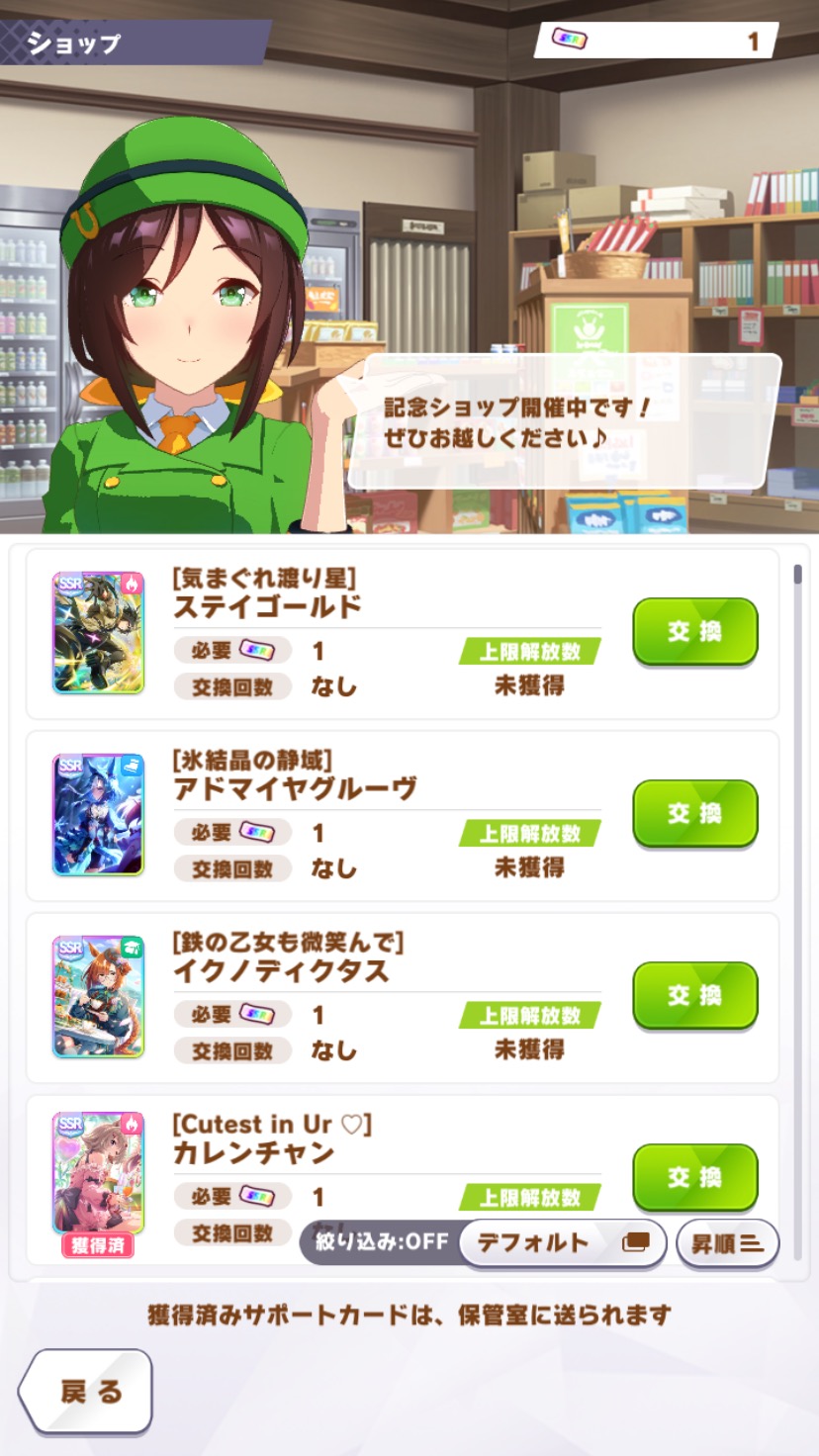Select 交換 button for イクノディクタス
Screen dimensions: 819x1456
694,995
